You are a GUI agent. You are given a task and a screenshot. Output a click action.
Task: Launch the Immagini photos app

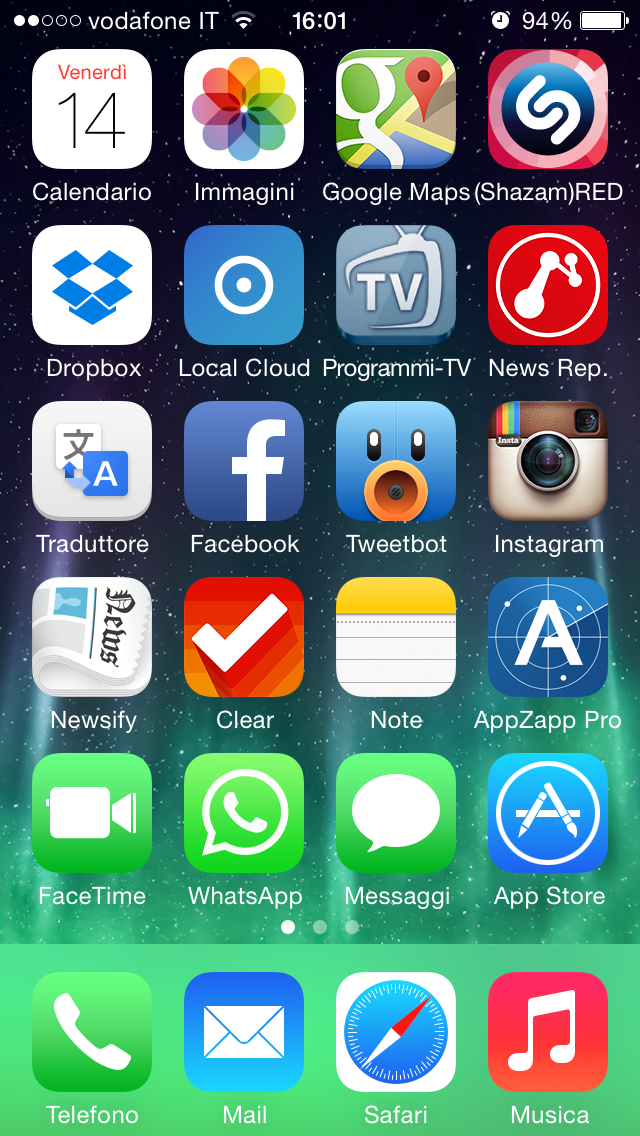click(244, 109)
